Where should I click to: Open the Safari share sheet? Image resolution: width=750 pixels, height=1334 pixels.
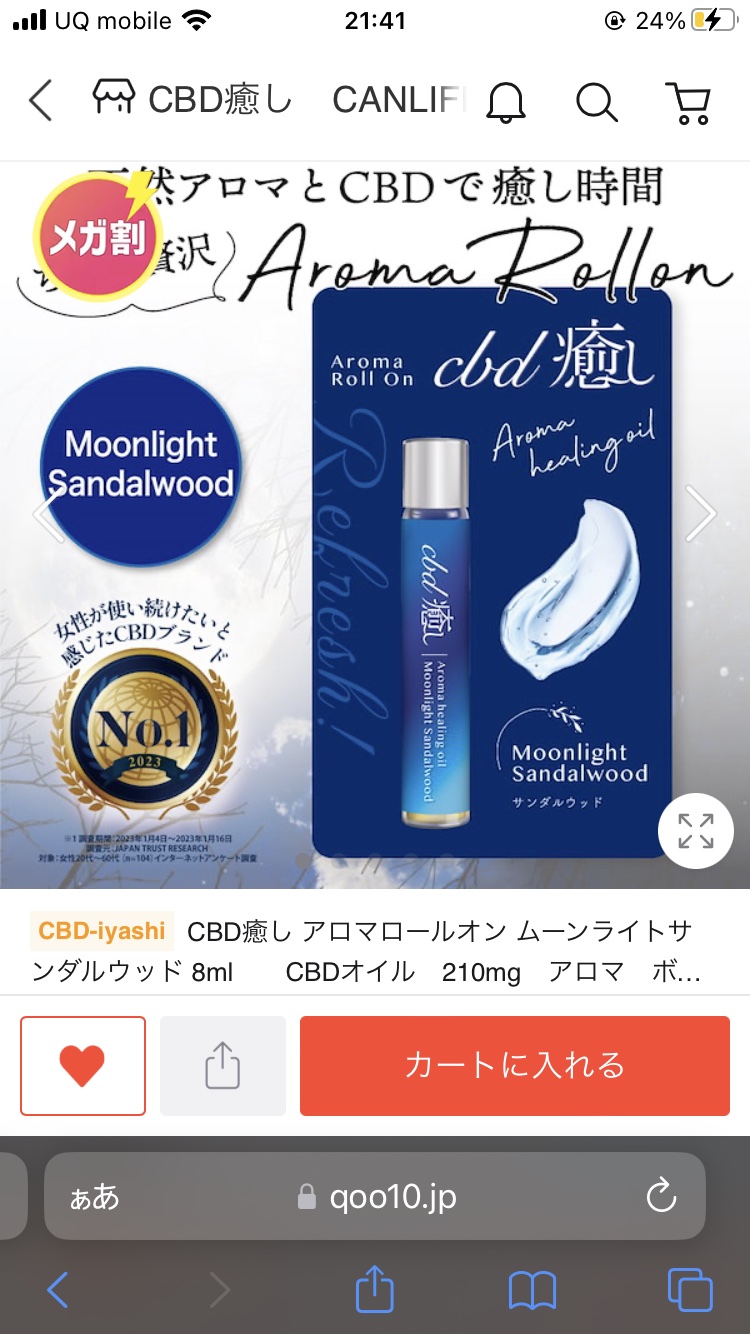(x=375, y=1288)
